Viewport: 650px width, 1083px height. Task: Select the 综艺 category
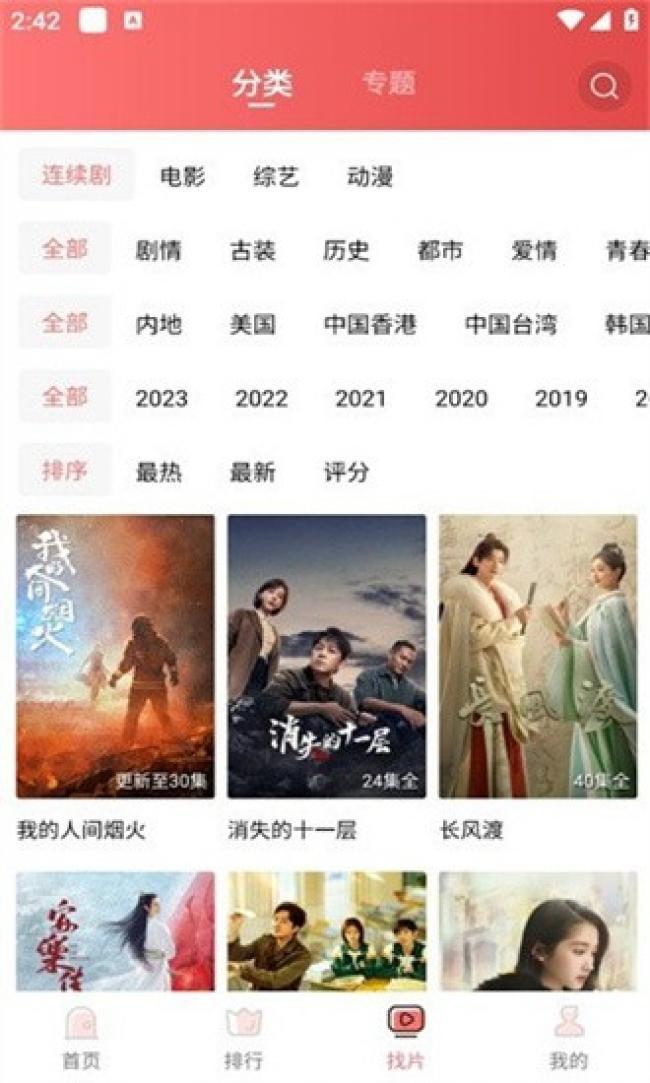pos(276,177)
